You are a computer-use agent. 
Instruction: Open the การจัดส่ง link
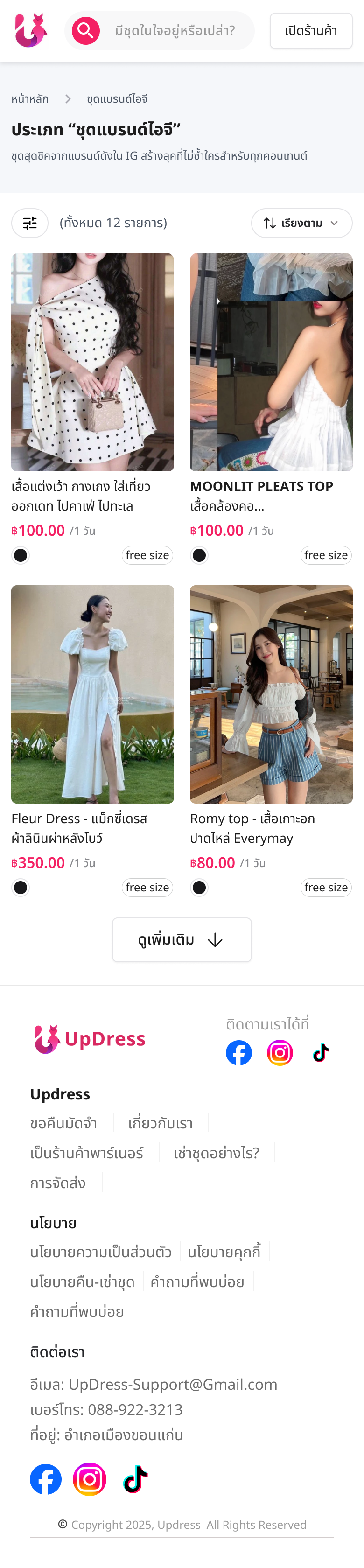[x=58, y=1183]
